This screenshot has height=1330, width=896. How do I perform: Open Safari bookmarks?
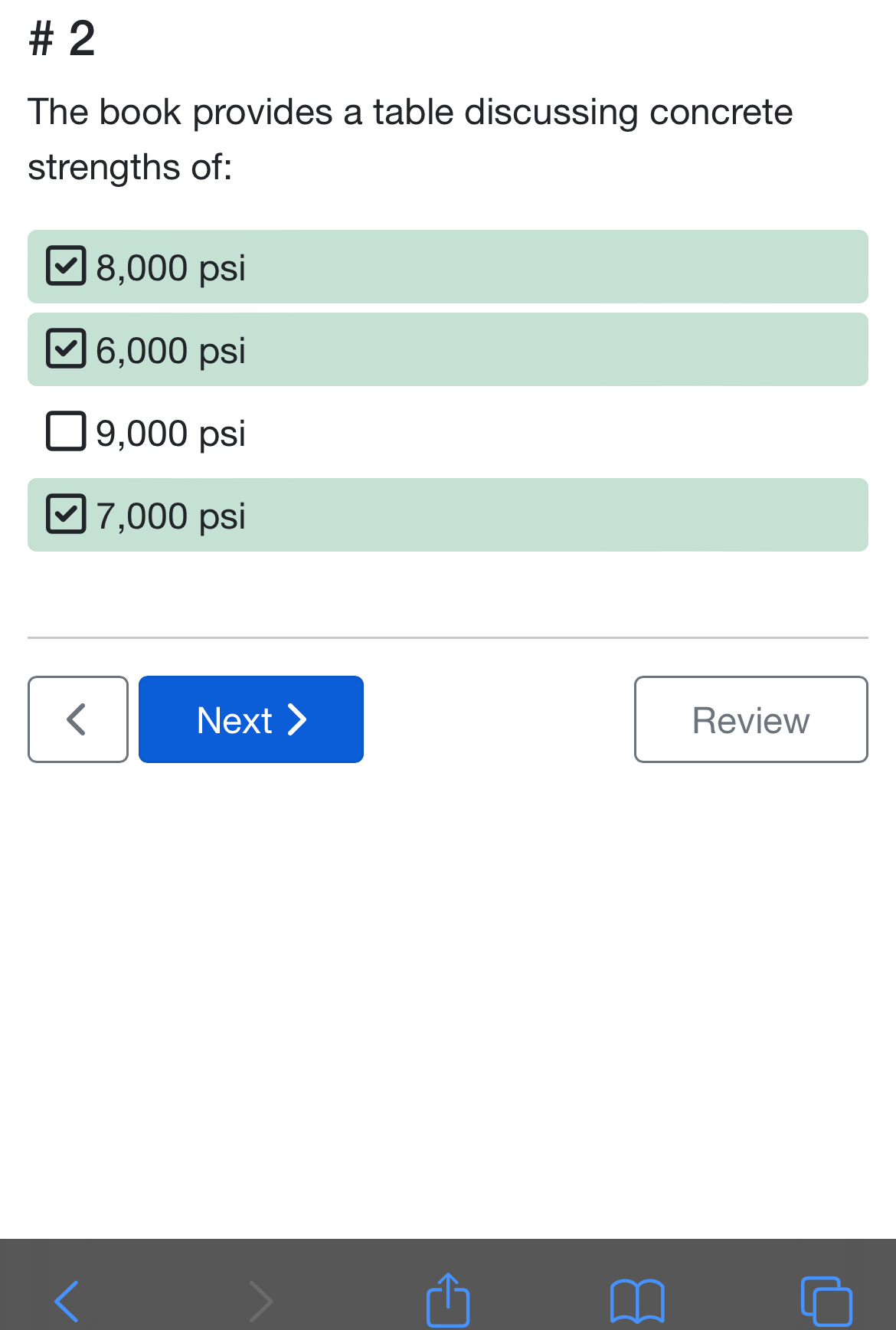click(x=637, y=1300)
